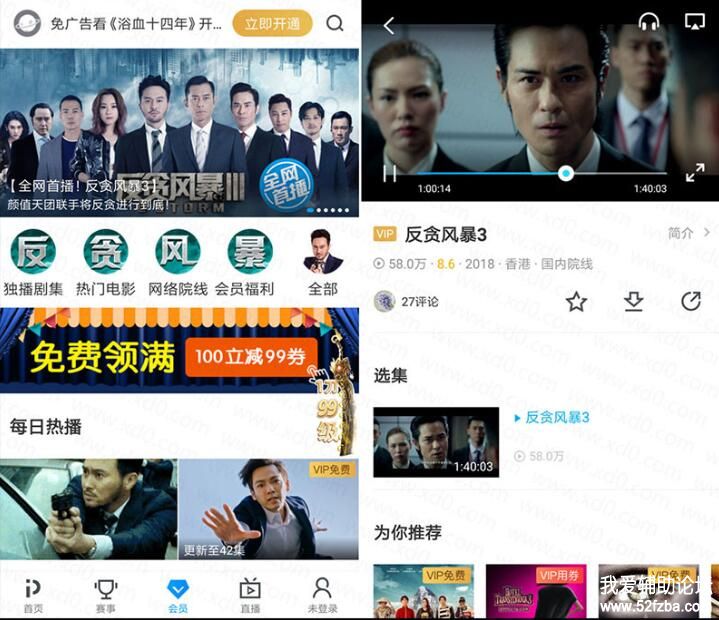Switch to the 直播 tab
This screenshot has width=719, height=620.
250,595
